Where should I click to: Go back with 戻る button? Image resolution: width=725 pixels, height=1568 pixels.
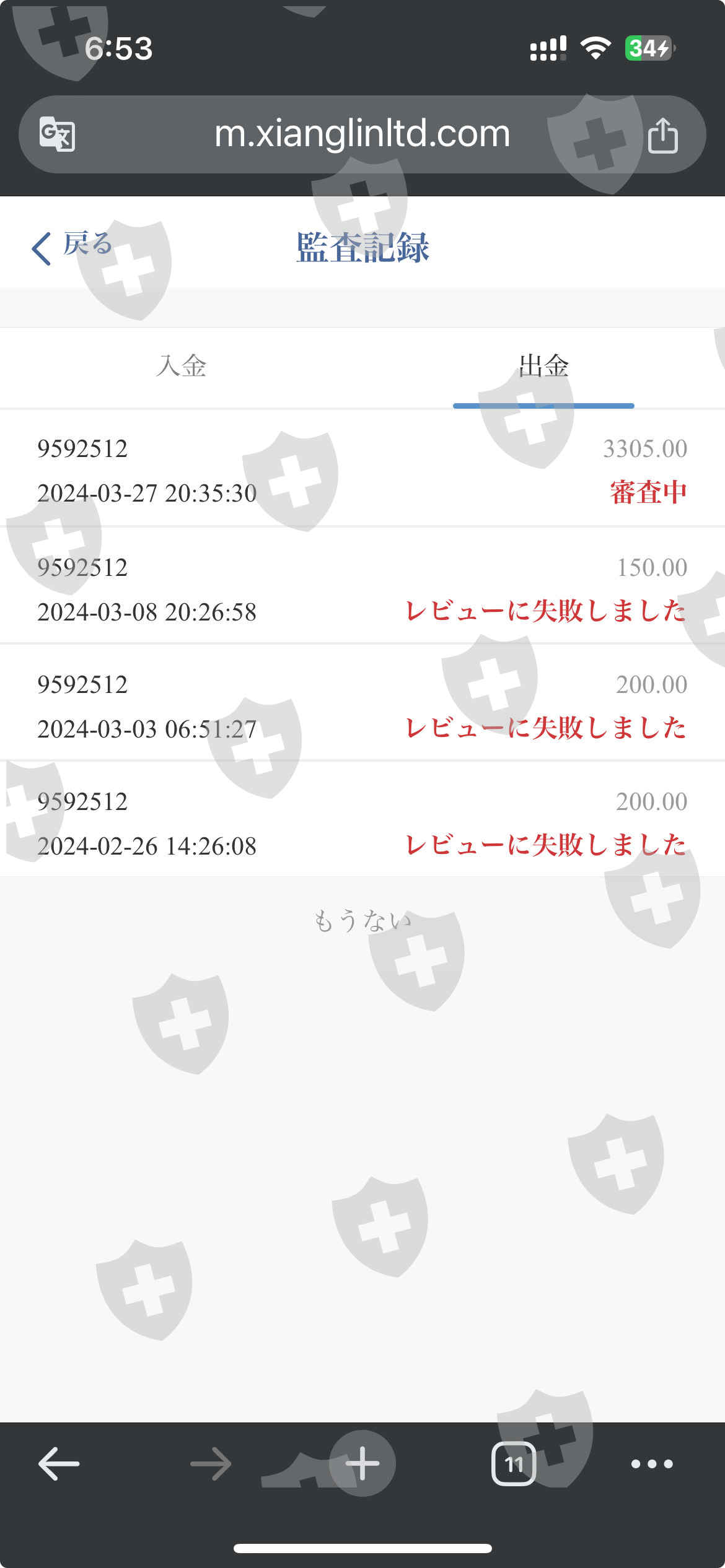coord(72,246)
